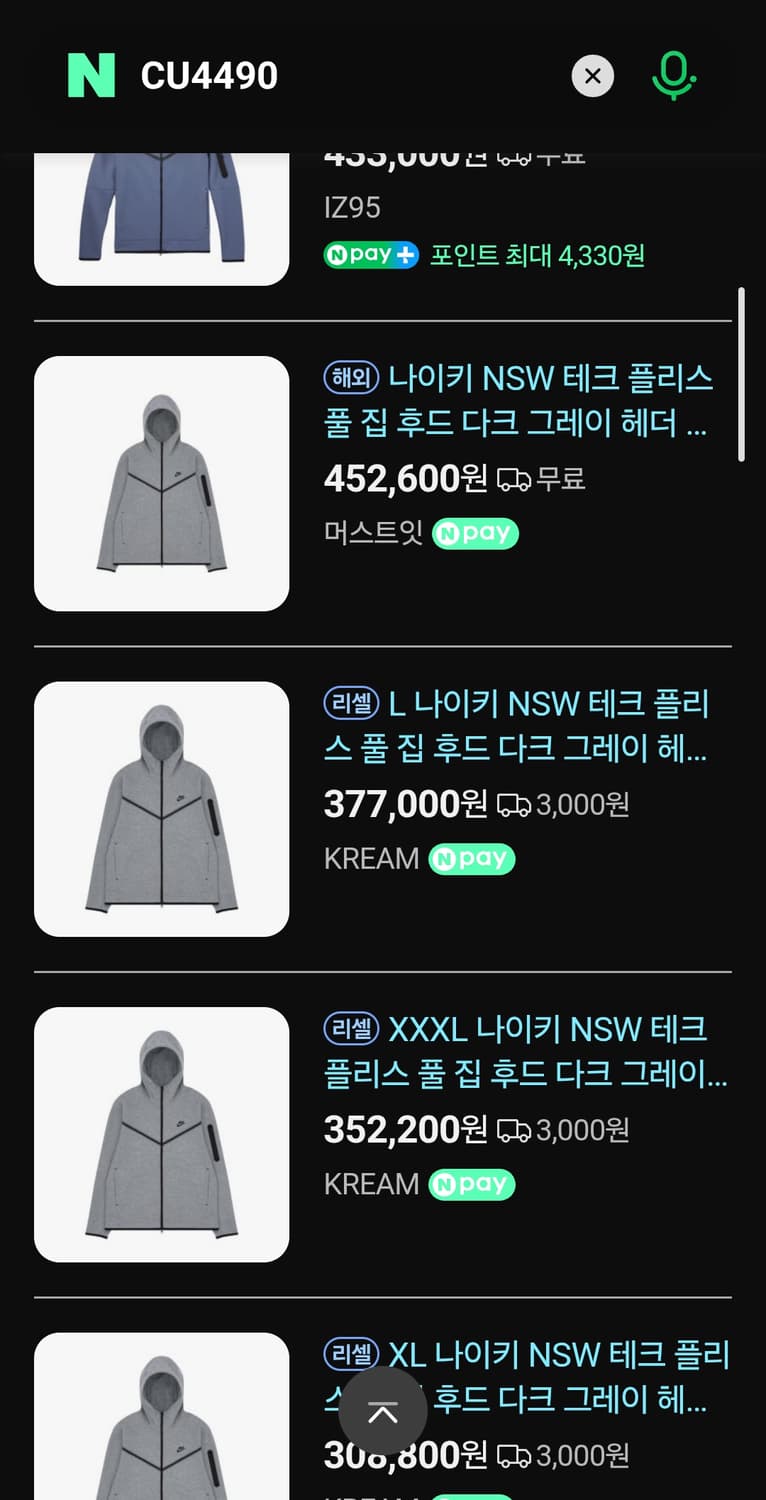Tap the 리셀 badge on the XXXL listing
The image size is (766, 1500).
click(349, 1030)
